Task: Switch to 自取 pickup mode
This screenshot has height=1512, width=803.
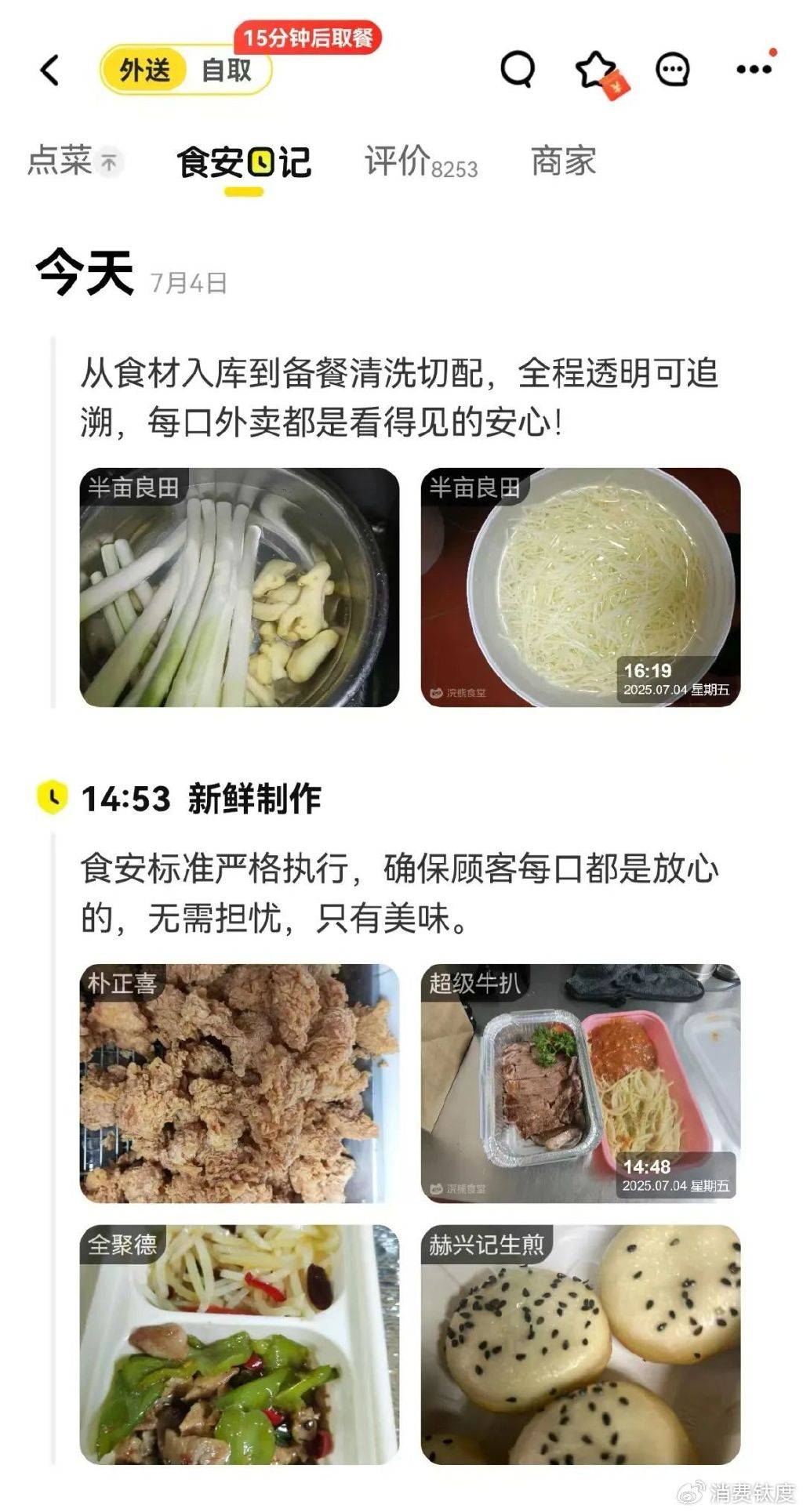Action: 227,71
